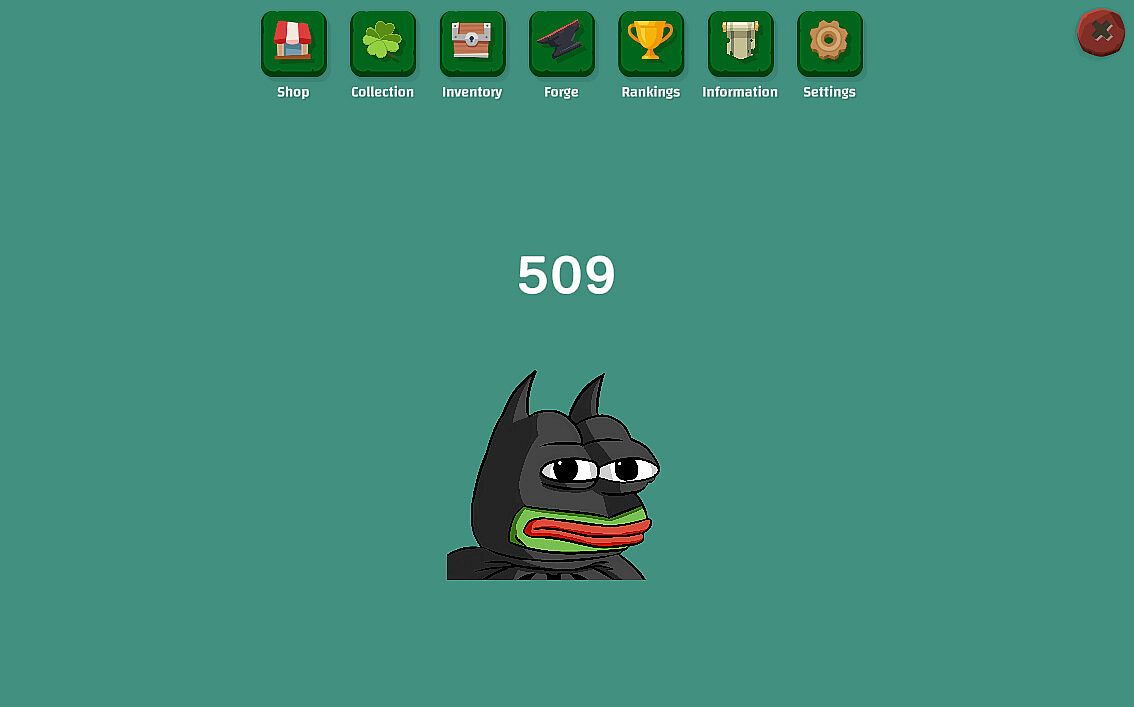Open the Inventory chest
The height and width of the screenshot is (707, 1134).
coord(472,43)
